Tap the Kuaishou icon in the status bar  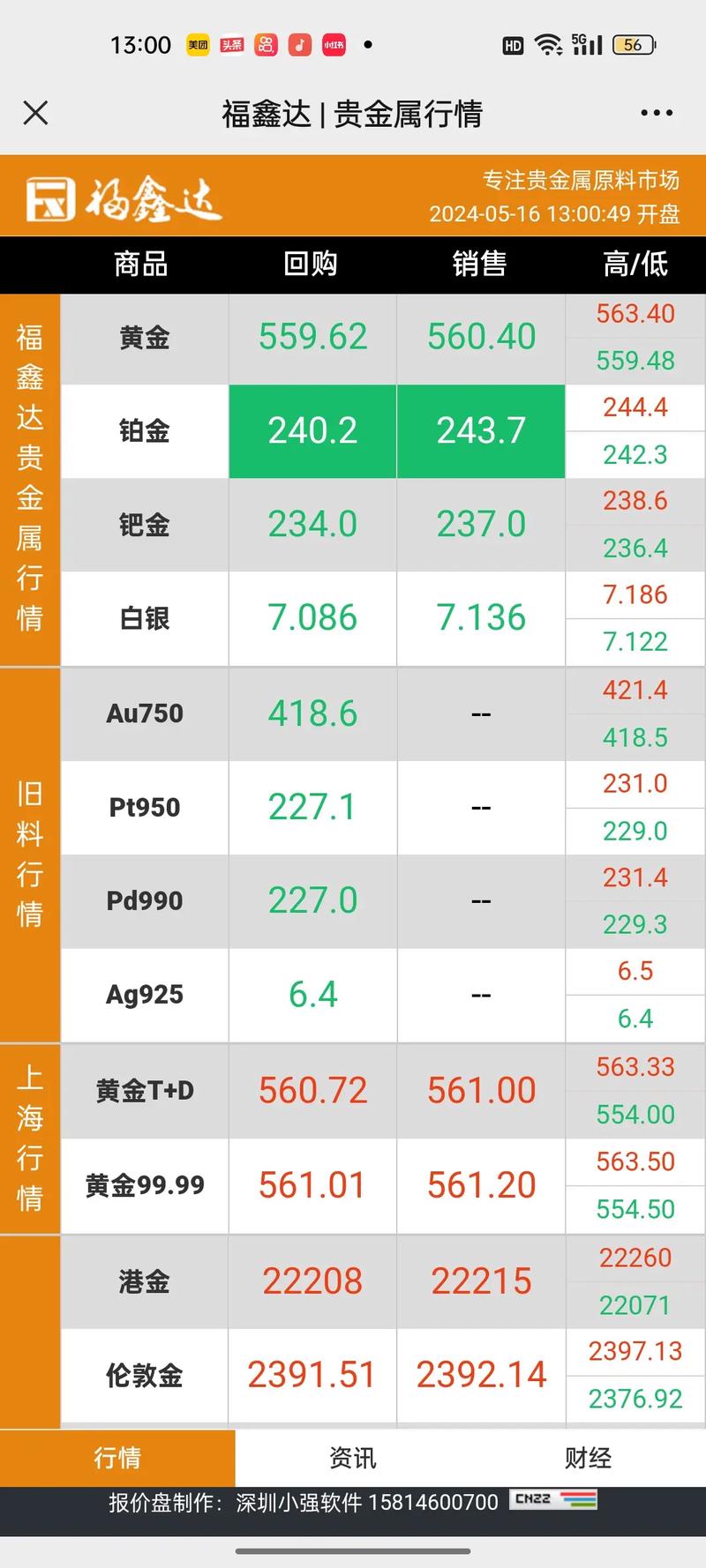[x=266, y=46]
